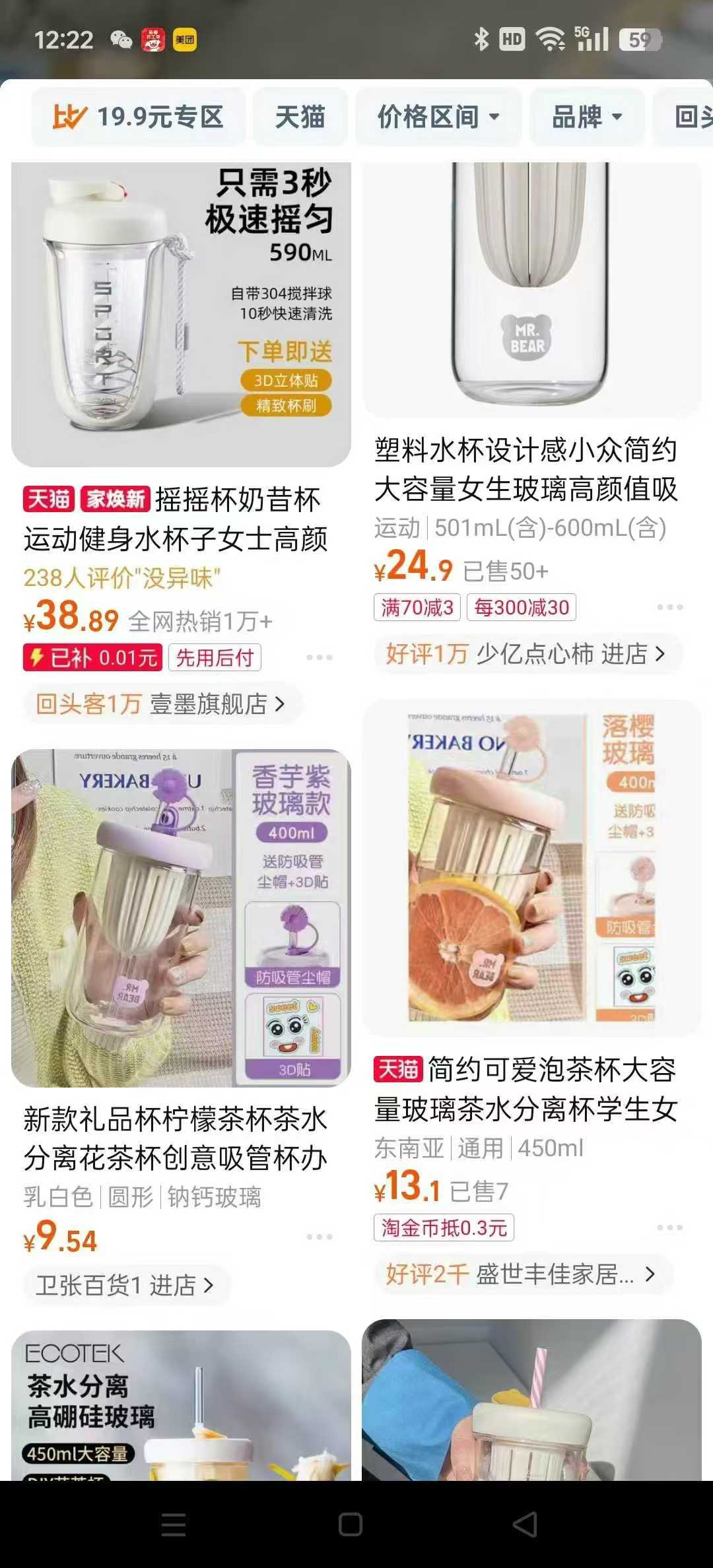713x1568 pixels.
Task: Go back using the system back button
Action: point(525,1524)
